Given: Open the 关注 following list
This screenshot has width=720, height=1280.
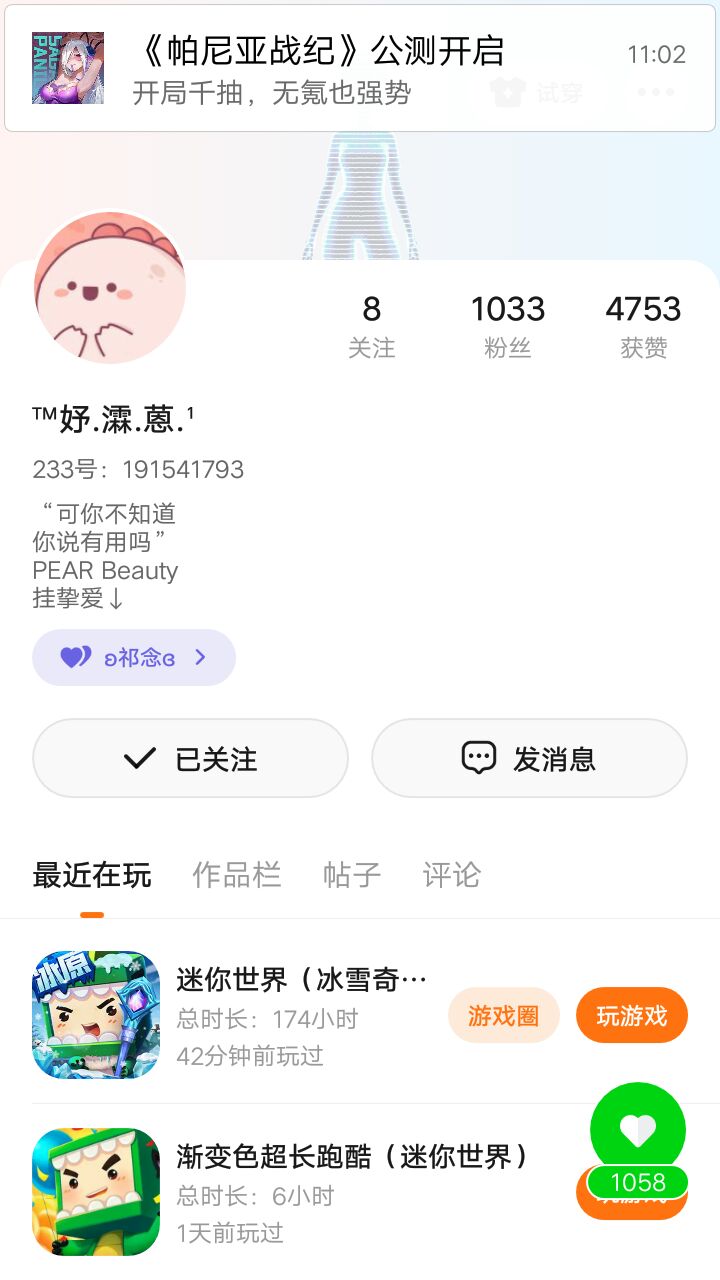Looking at the screenshot, I should 371,325.
